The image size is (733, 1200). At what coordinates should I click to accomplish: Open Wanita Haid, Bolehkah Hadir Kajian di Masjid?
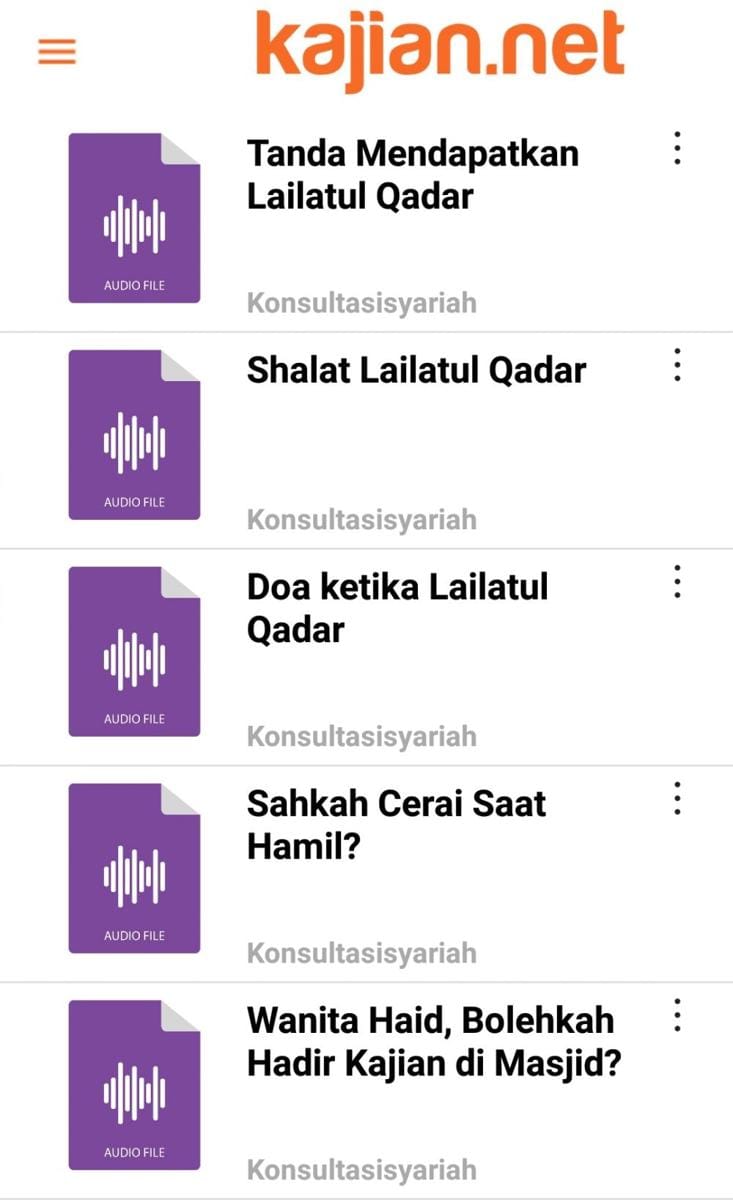(430, 1042)
